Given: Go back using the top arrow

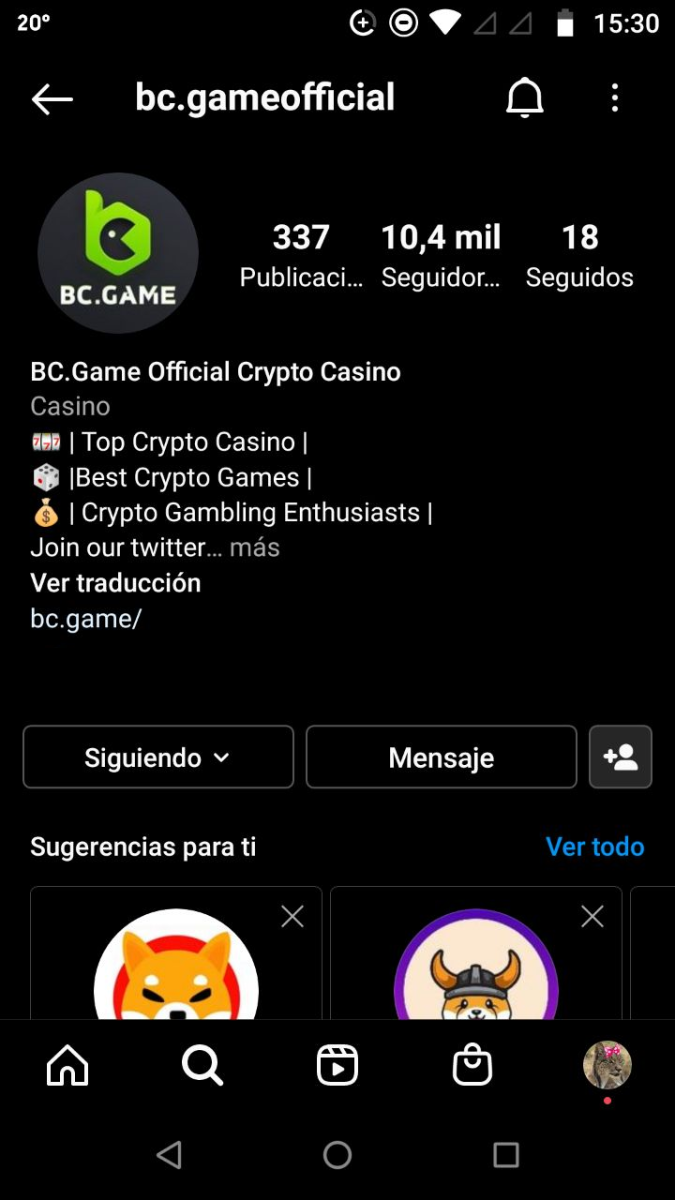Looking at the screenshot, I should coord(52,98).
